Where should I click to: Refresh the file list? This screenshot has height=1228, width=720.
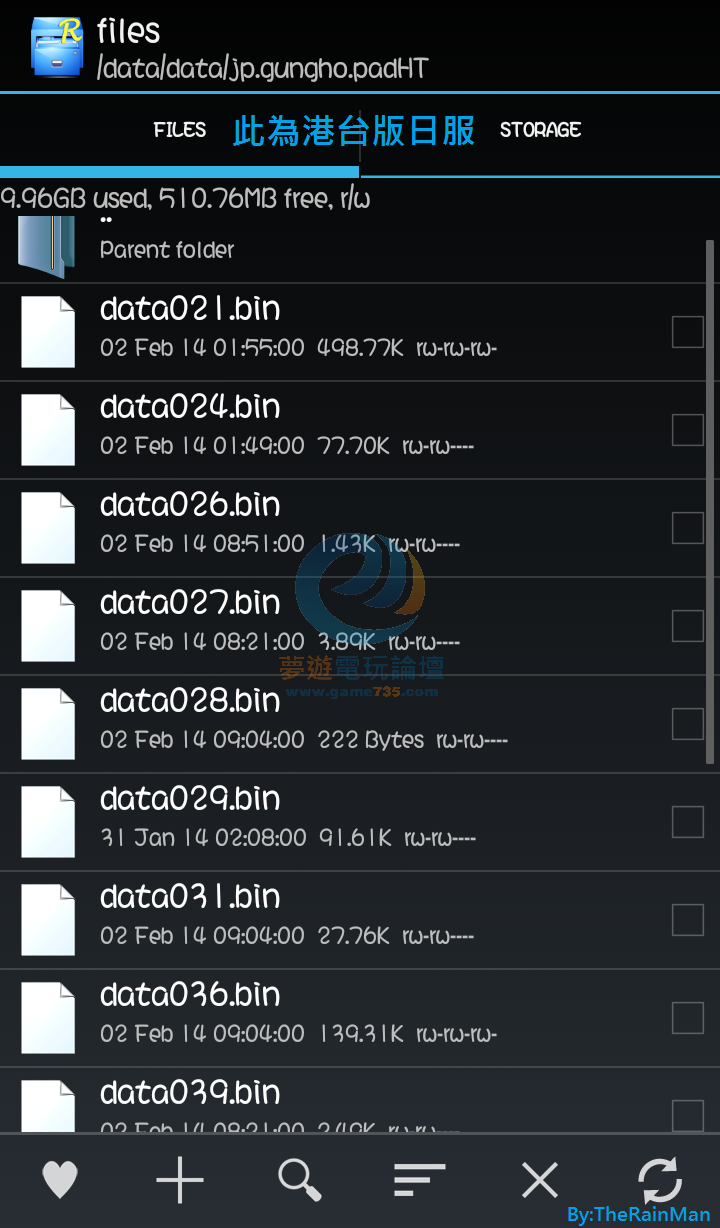click(660, 1179)
